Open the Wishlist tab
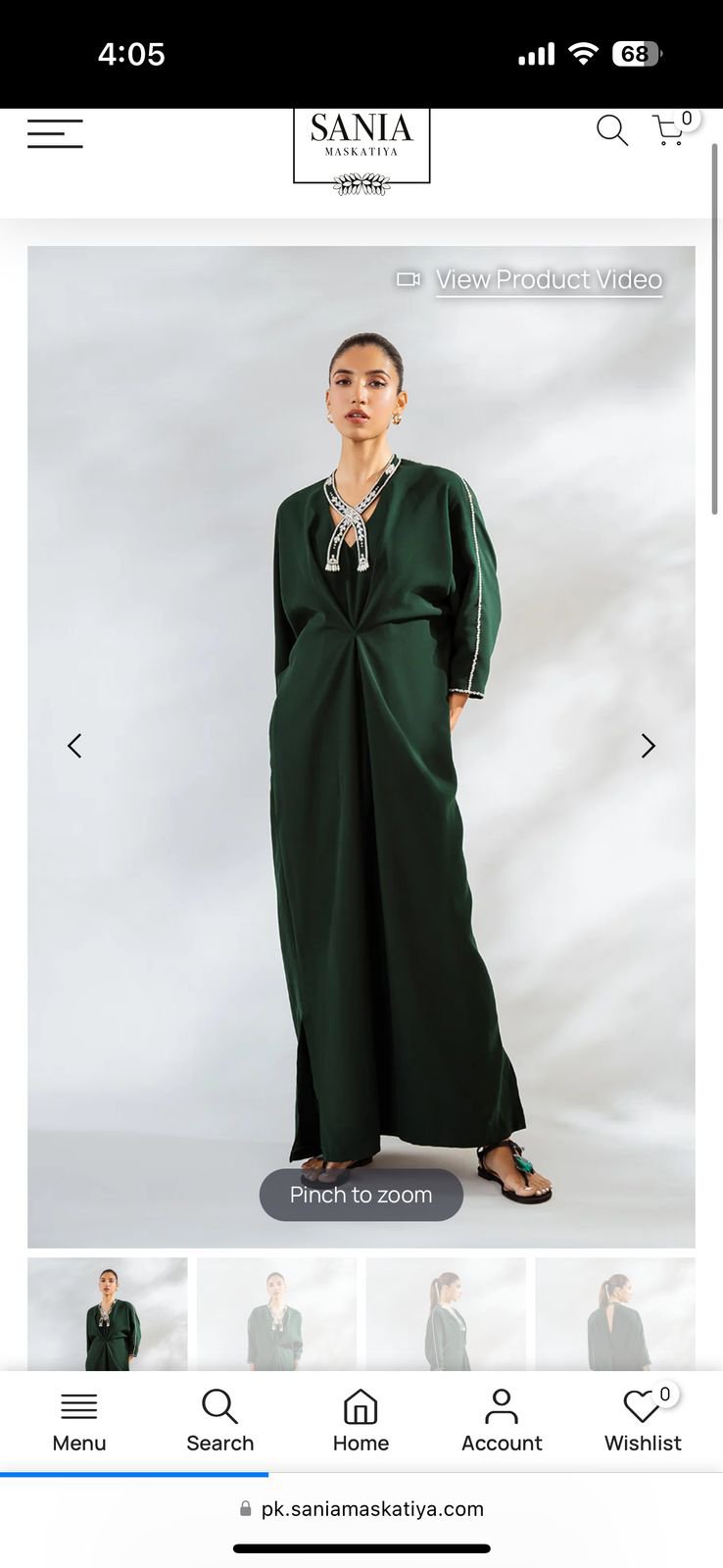The width and height of the screenshot is (723, 1568). tap(643, 1421)
